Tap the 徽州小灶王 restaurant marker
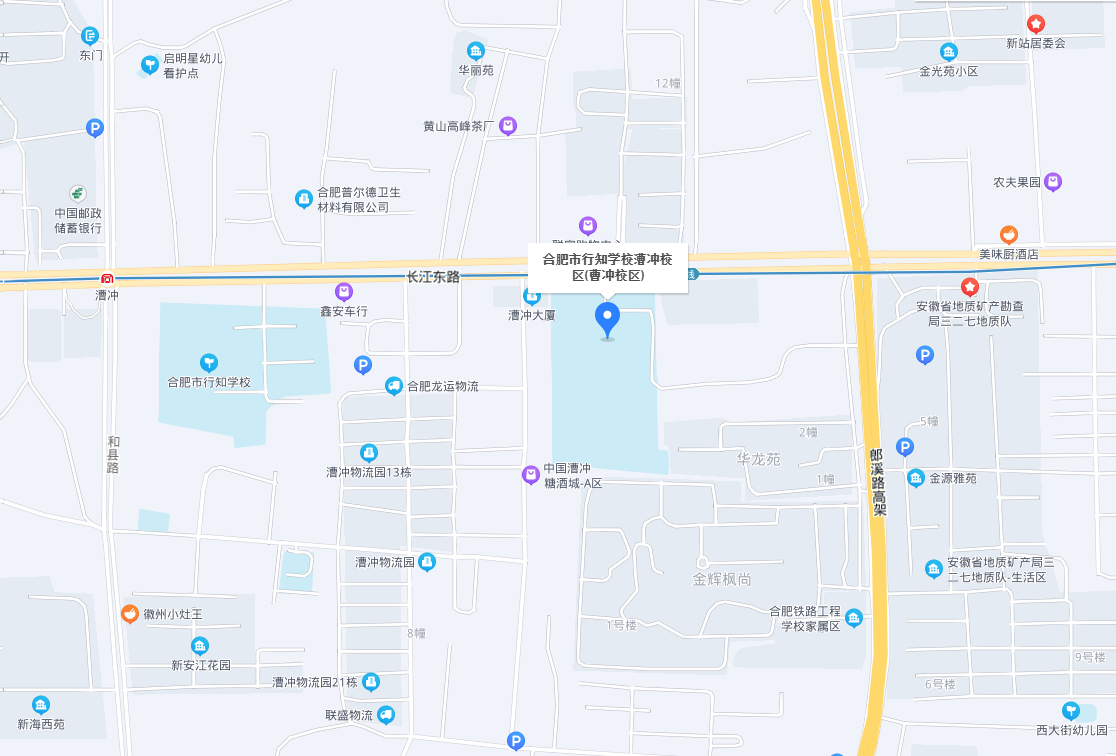 (x=130, y=614)
